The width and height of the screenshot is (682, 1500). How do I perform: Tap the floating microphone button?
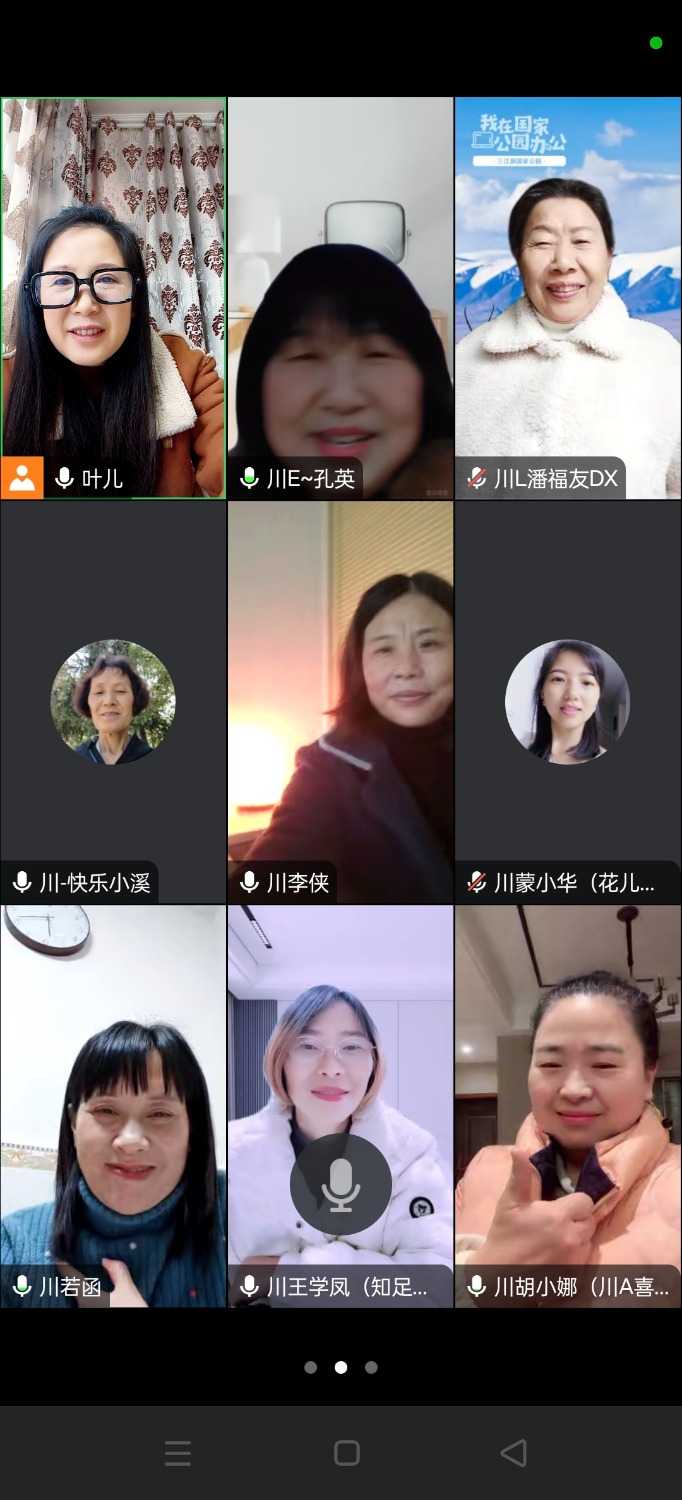pyautogui.click(x=340, y=1184)
